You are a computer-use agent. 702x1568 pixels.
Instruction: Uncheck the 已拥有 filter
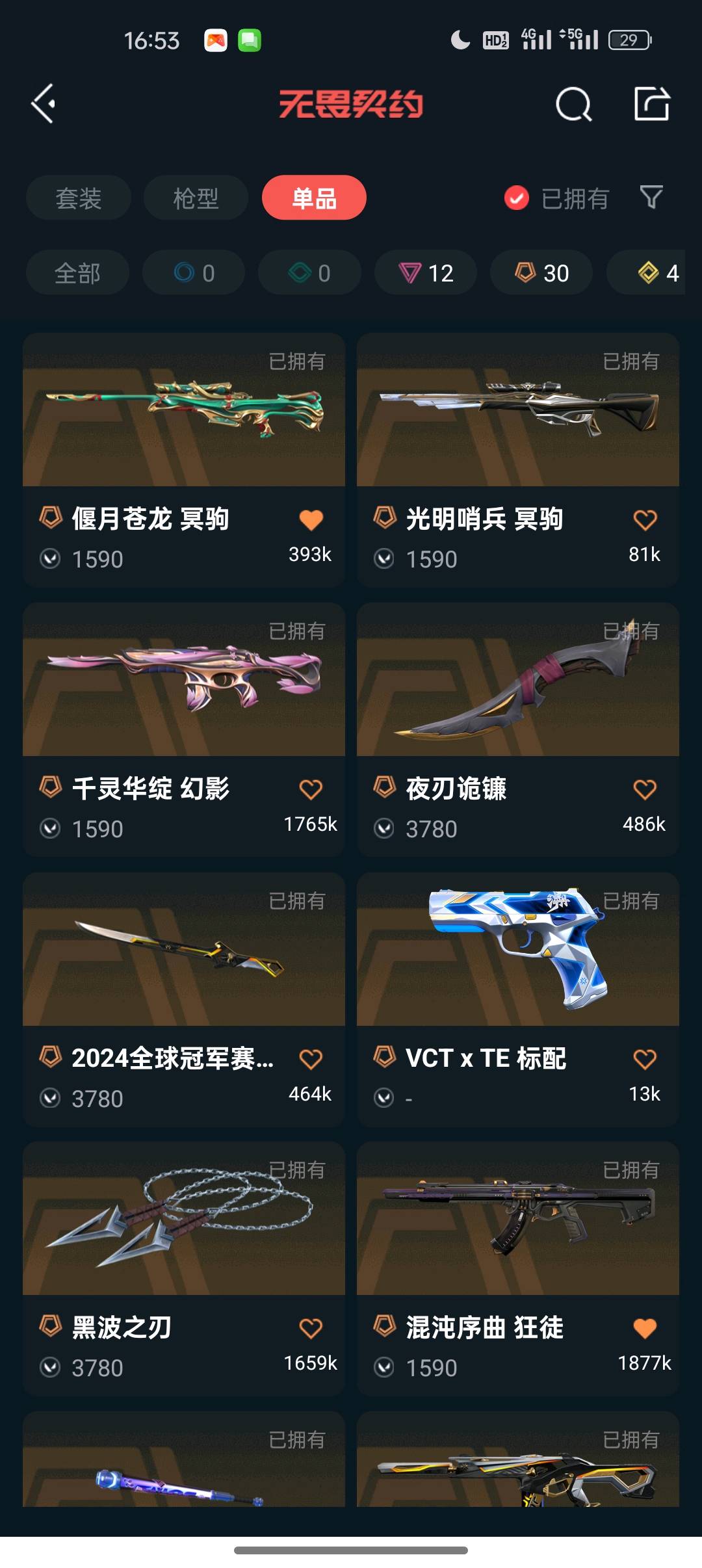517,198
